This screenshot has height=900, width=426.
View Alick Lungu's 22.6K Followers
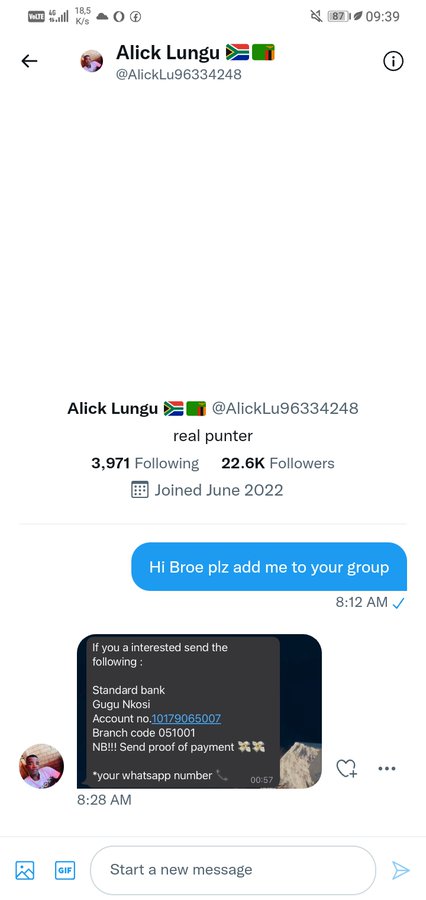[x=278, y=463]
